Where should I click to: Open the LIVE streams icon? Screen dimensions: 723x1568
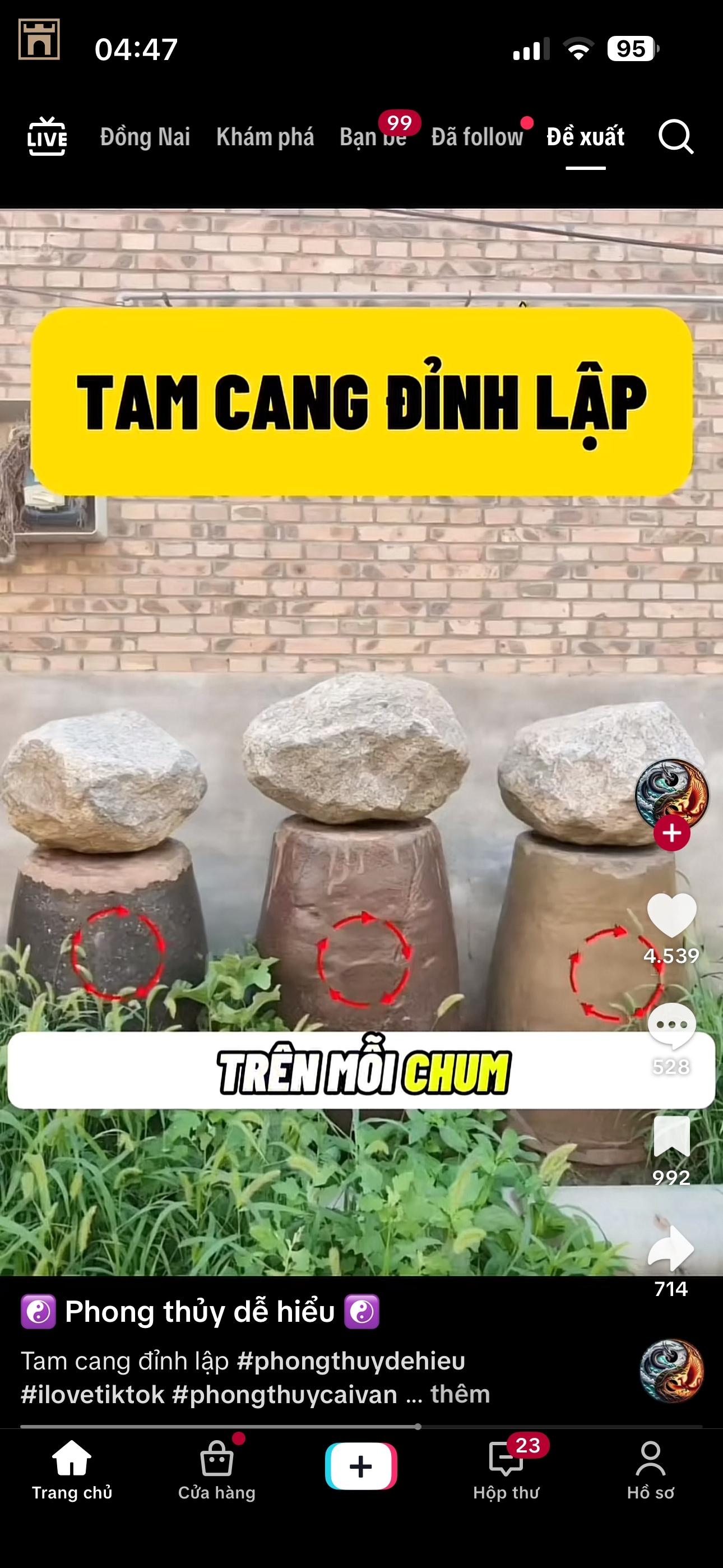click(x=47, y=136)
